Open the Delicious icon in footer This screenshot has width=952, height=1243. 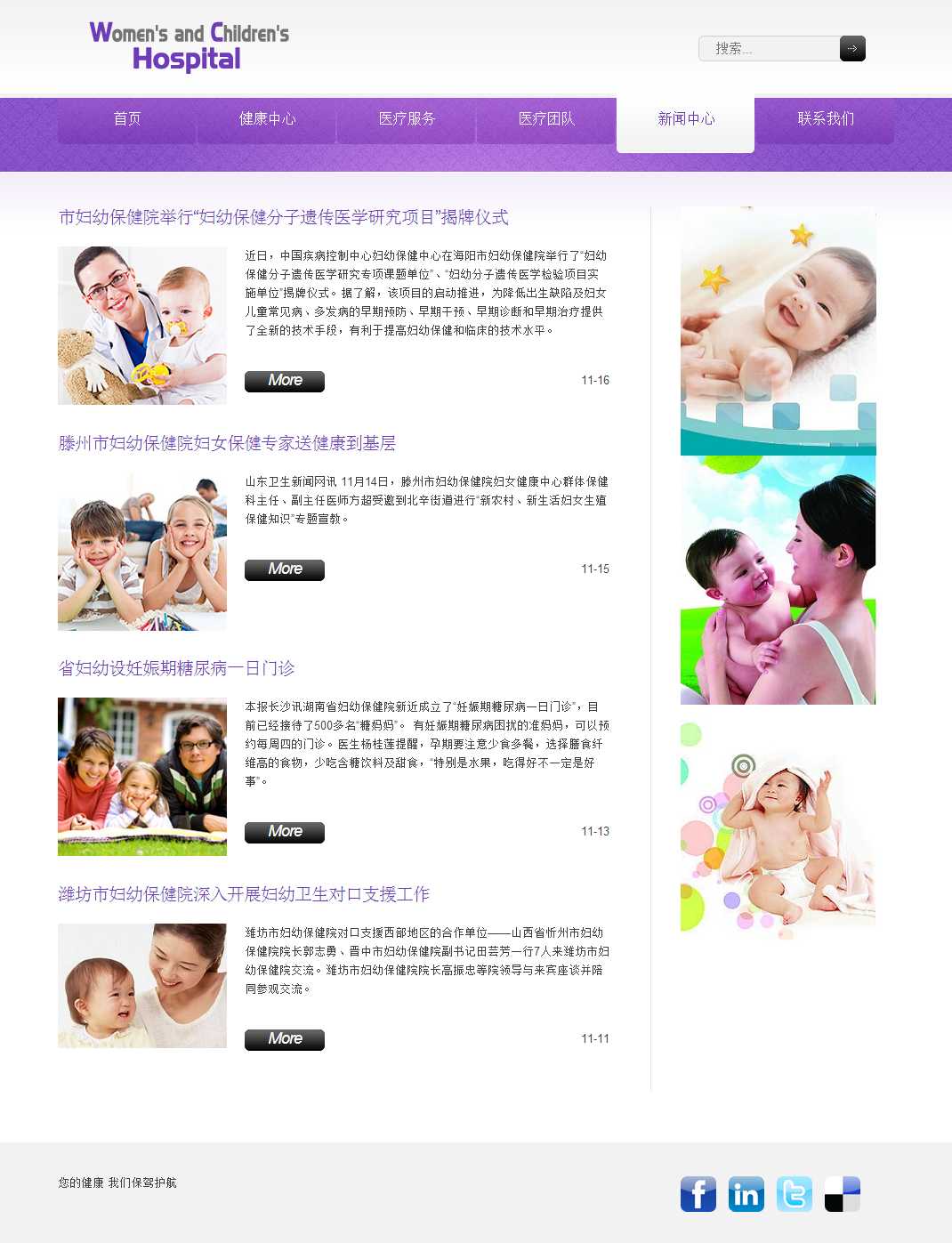842,1194
